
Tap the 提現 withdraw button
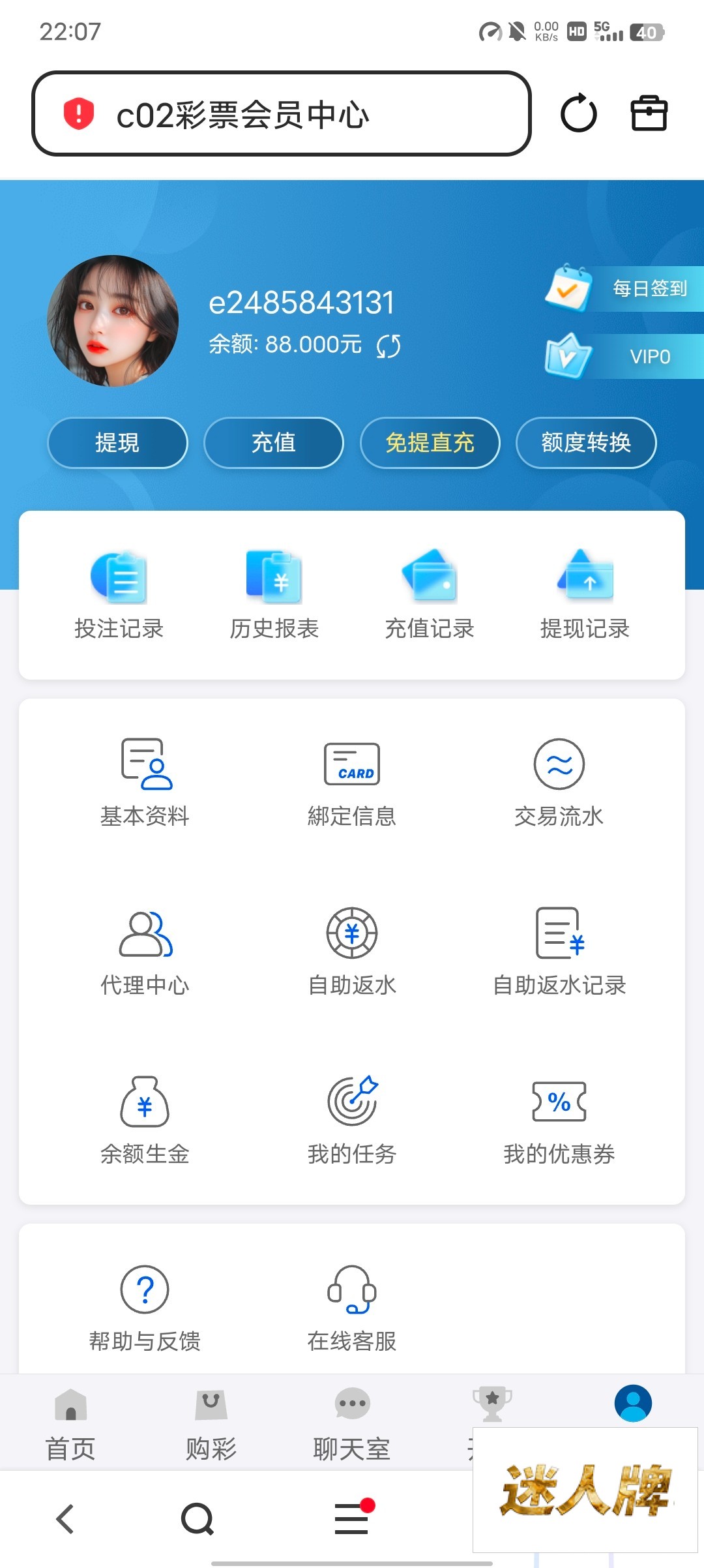click(x=117, y=443)
